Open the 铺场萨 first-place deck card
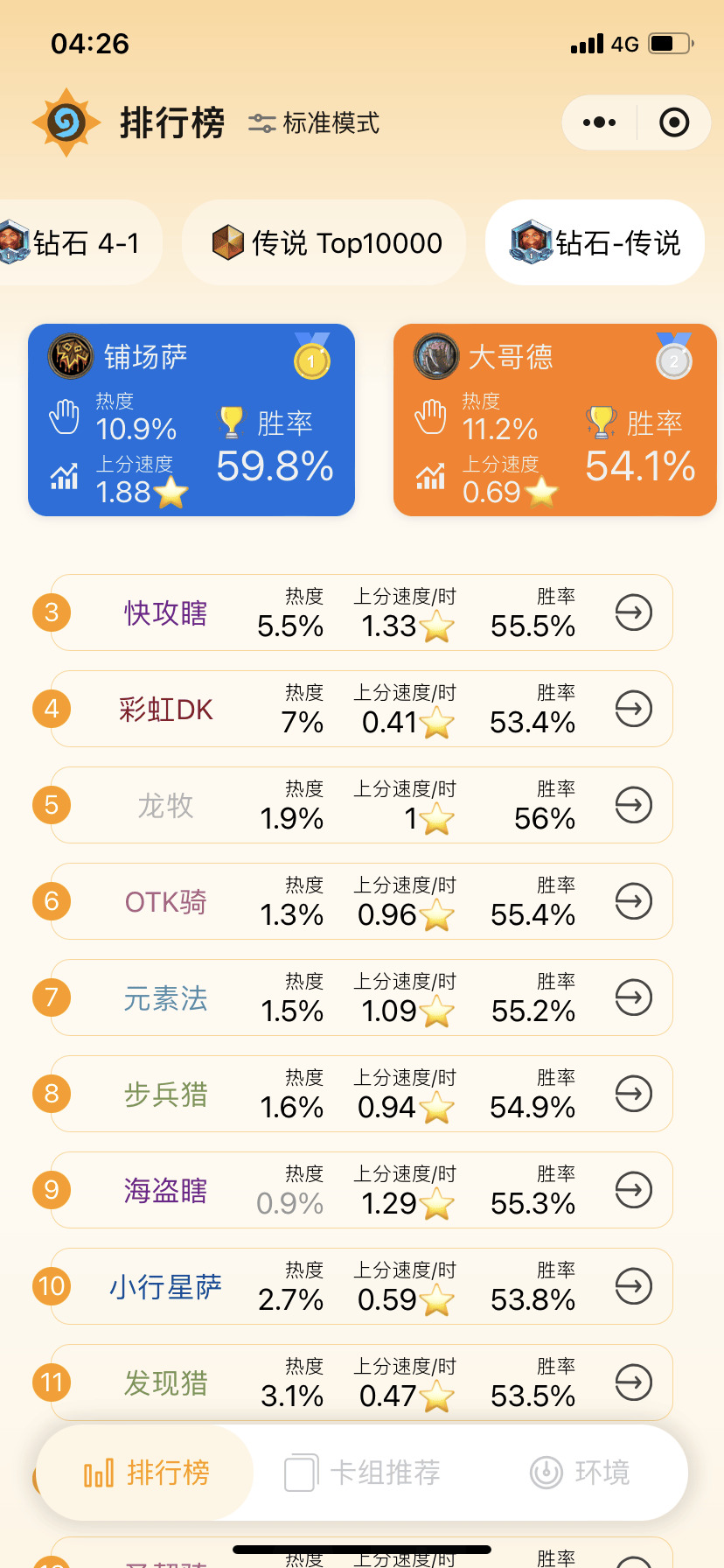This screenshot has height=1568, width=724. tap(191, 420)
